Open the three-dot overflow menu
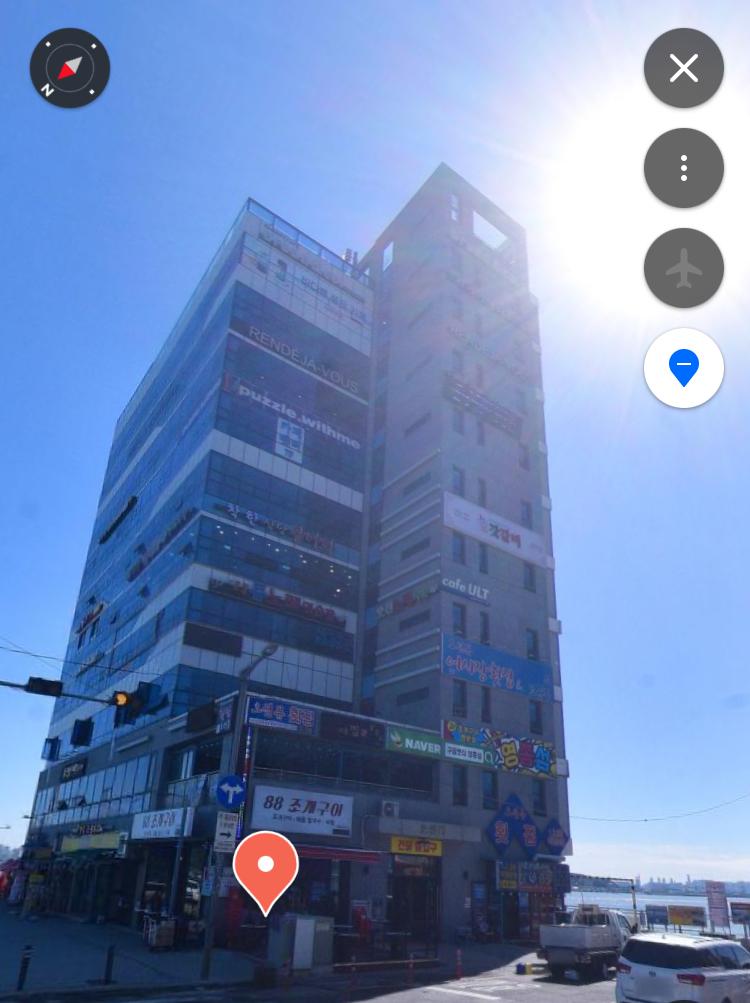This screenshot has width=750, height=1003. pyautogui.click(x=684, y=168)
